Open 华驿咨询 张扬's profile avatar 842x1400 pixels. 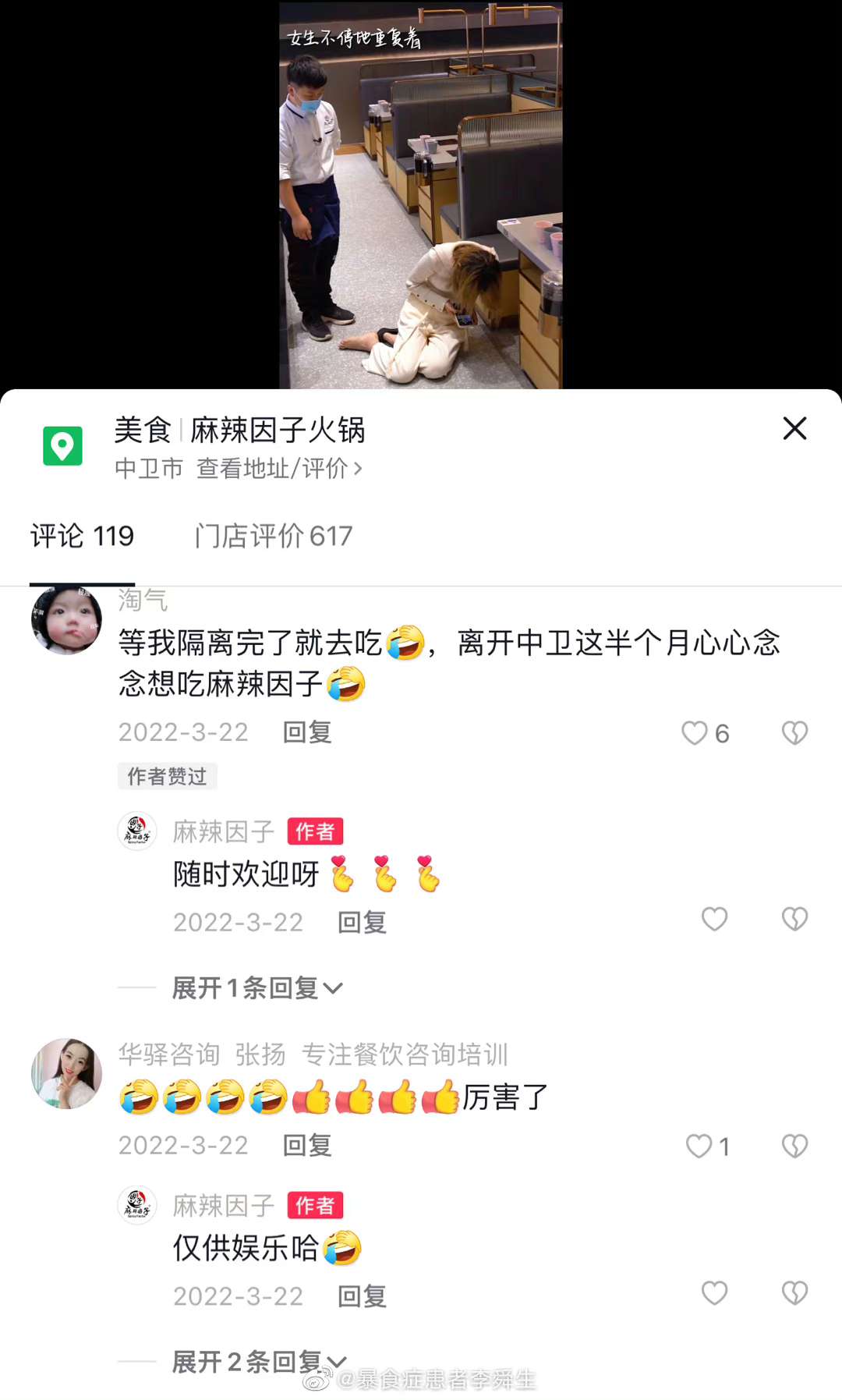(66, 1073)
